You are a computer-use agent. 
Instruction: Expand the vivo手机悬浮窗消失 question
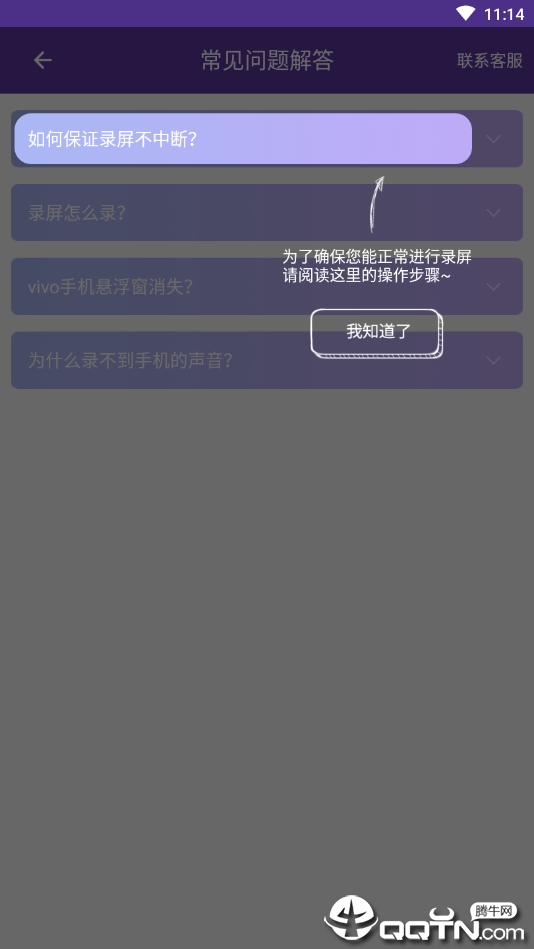266,286
